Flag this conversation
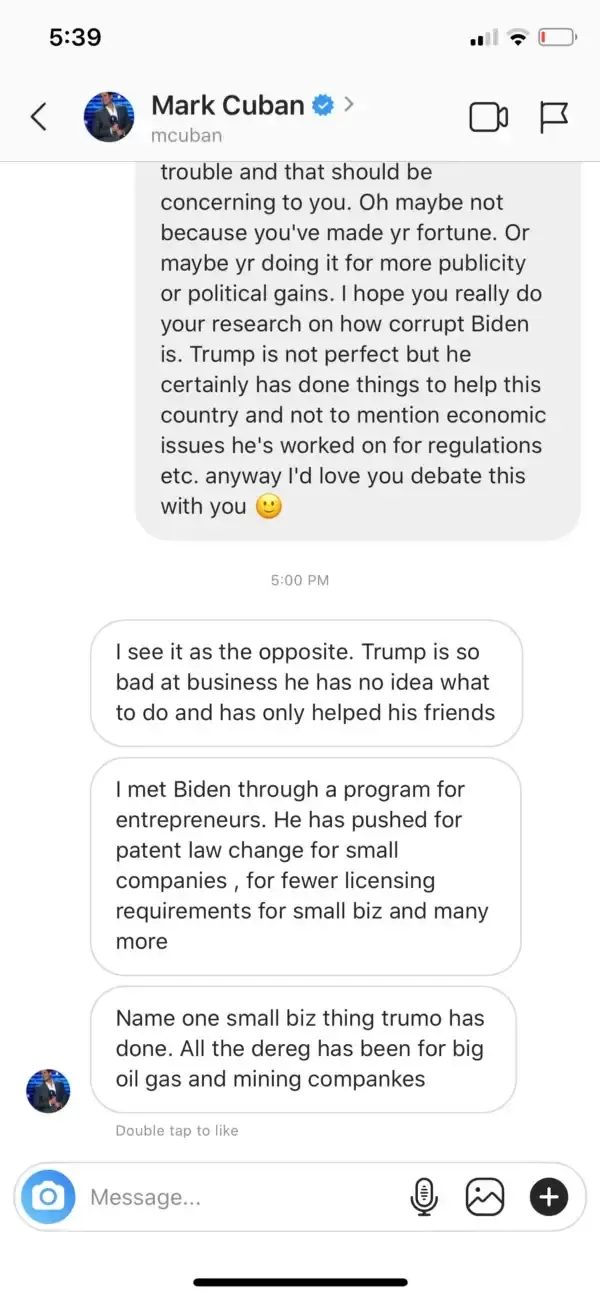This screenshot has width=600, height=1299. click(x=554, y=117)
